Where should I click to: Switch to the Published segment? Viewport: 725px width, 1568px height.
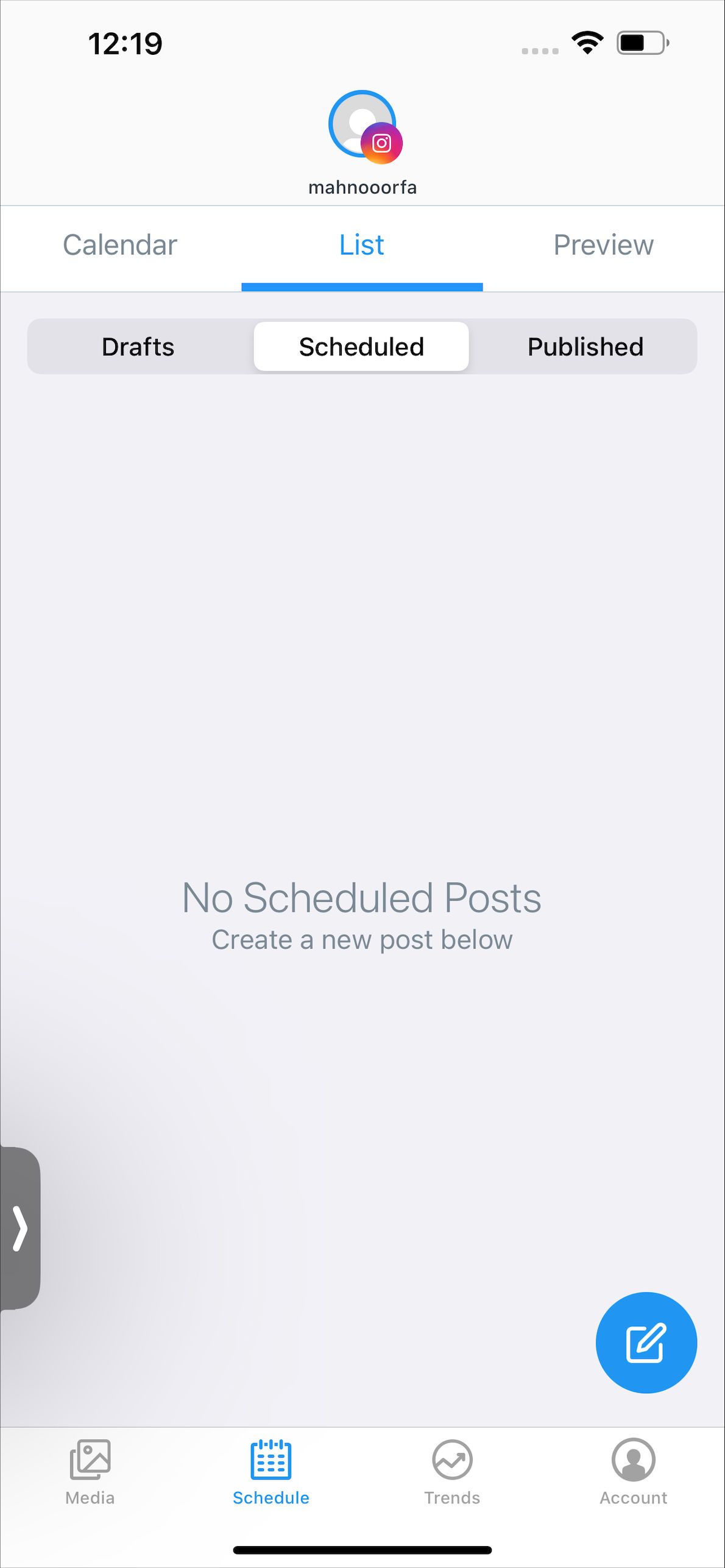[585, 346]
